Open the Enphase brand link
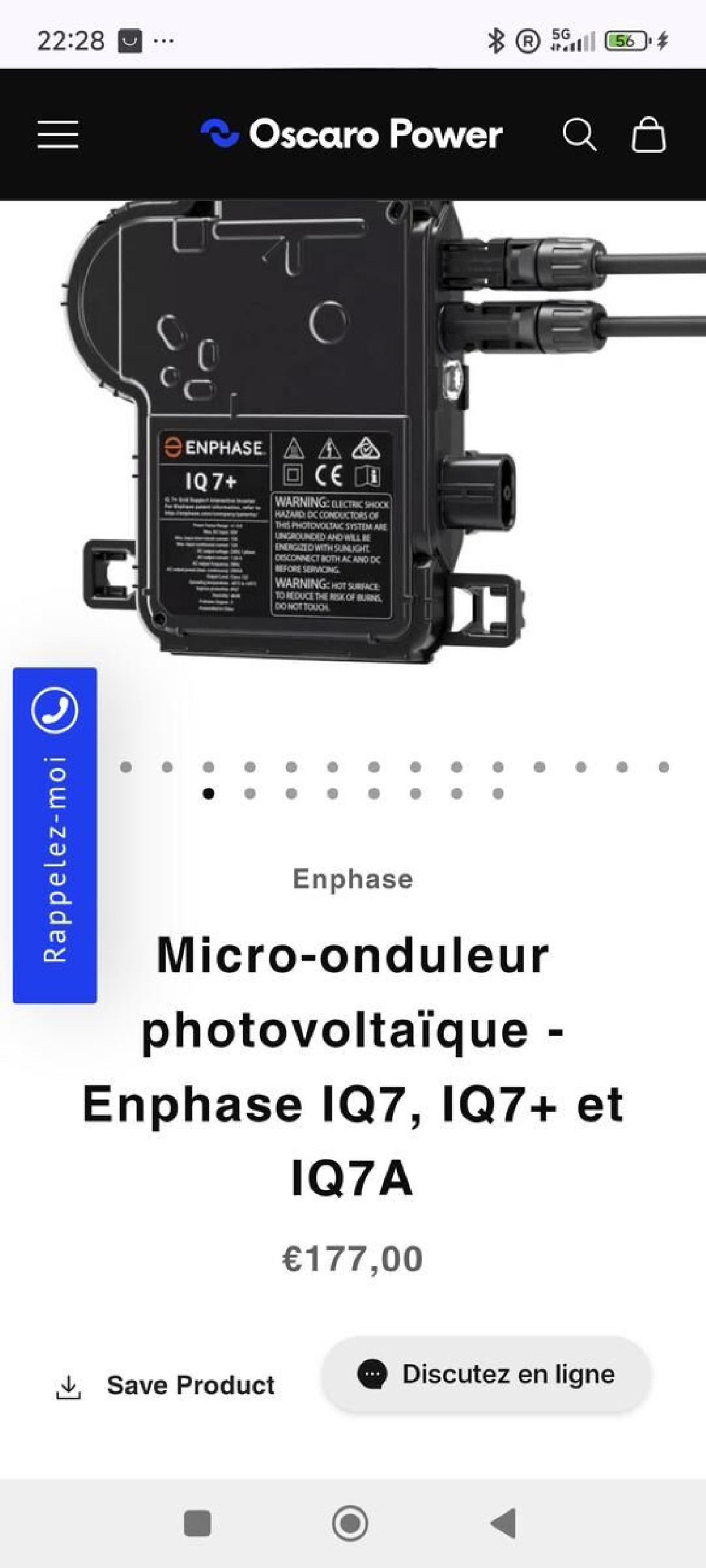706x1568 pixels. coord(352,879)
